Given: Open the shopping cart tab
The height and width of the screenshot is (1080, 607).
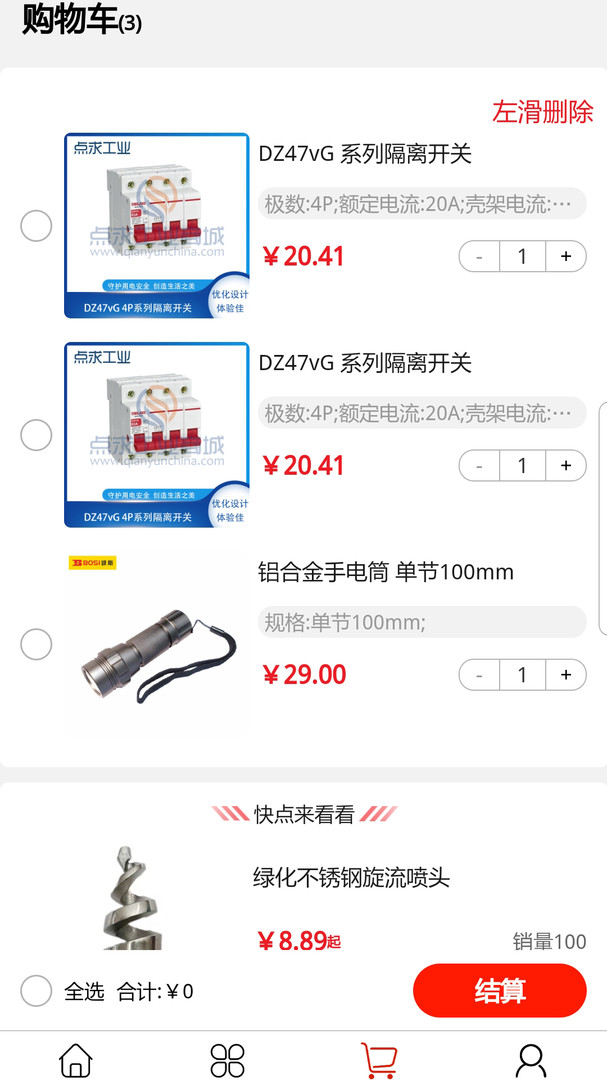Looking at the screenshot, I should (x=379, y=1059).
